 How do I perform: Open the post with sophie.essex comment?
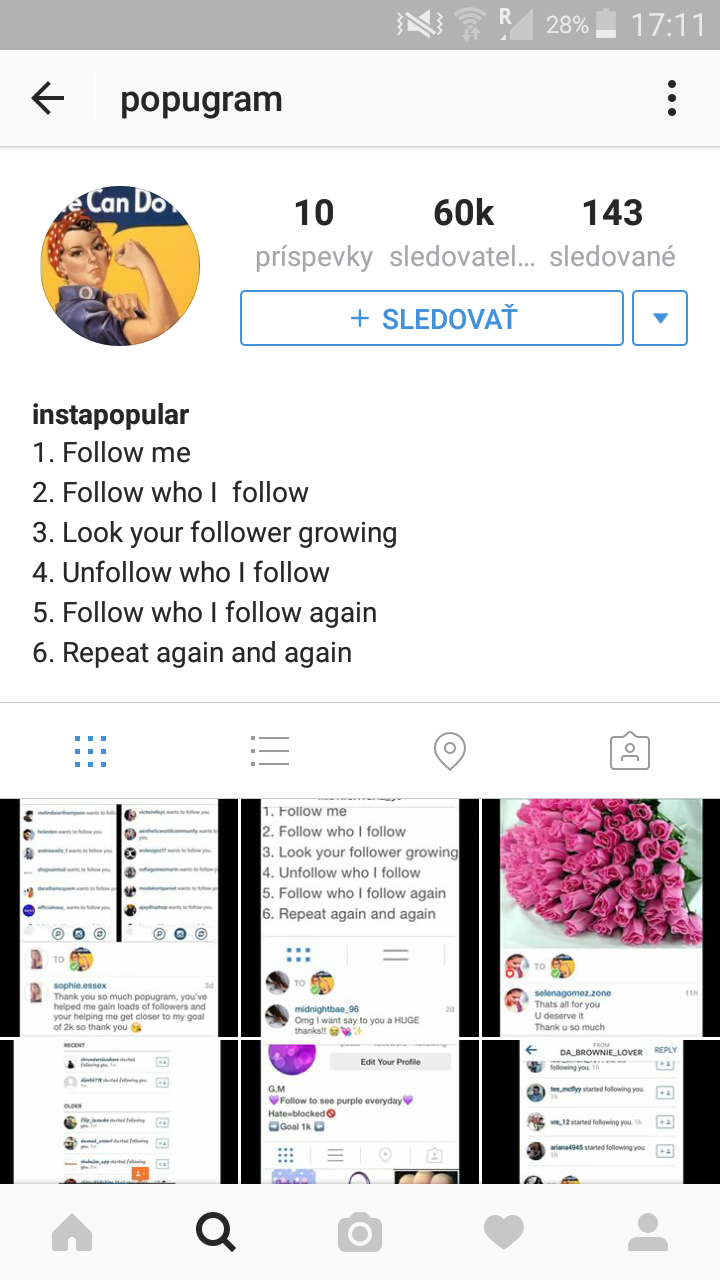pyautogui.click(x=119, y=917)
